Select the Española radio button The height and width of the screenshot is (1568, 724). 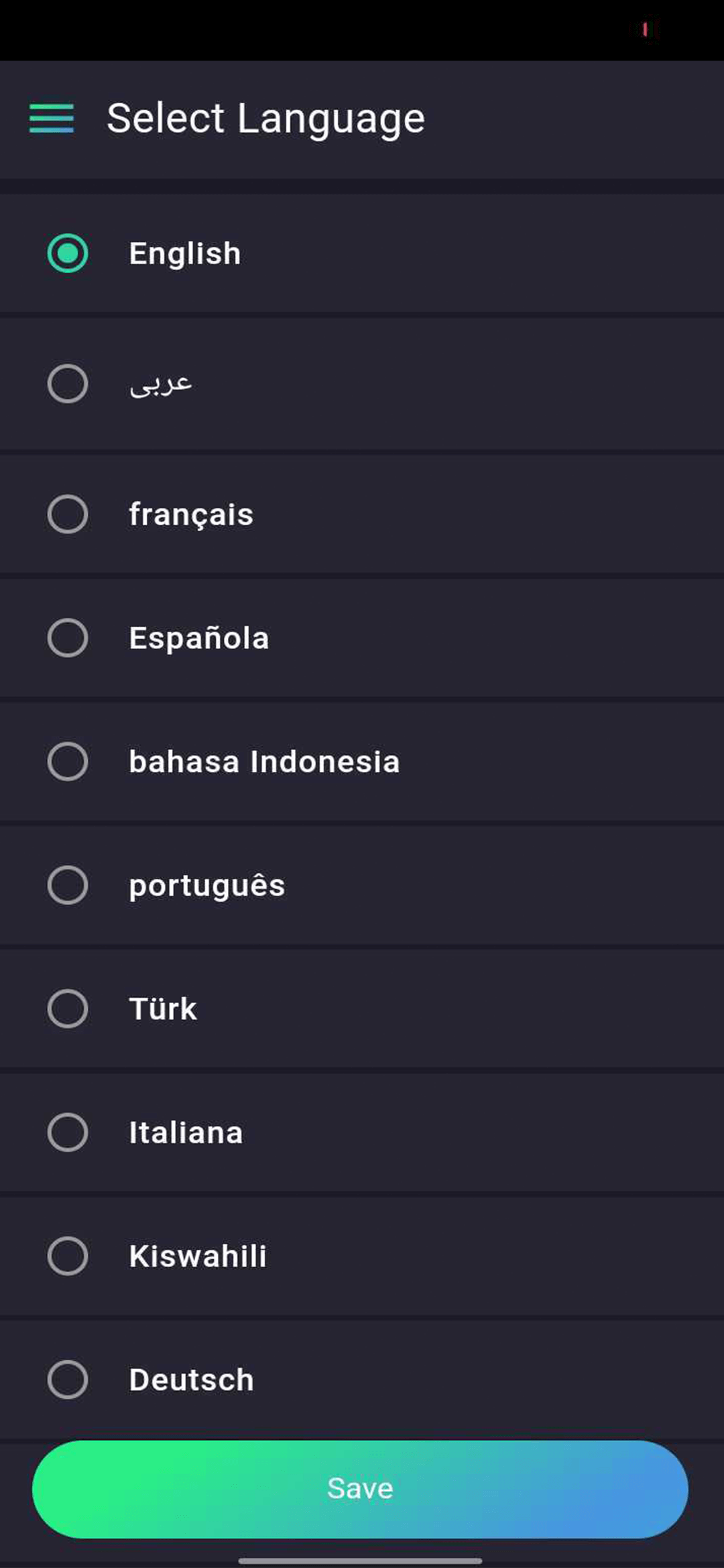click(x=68, y=639)
